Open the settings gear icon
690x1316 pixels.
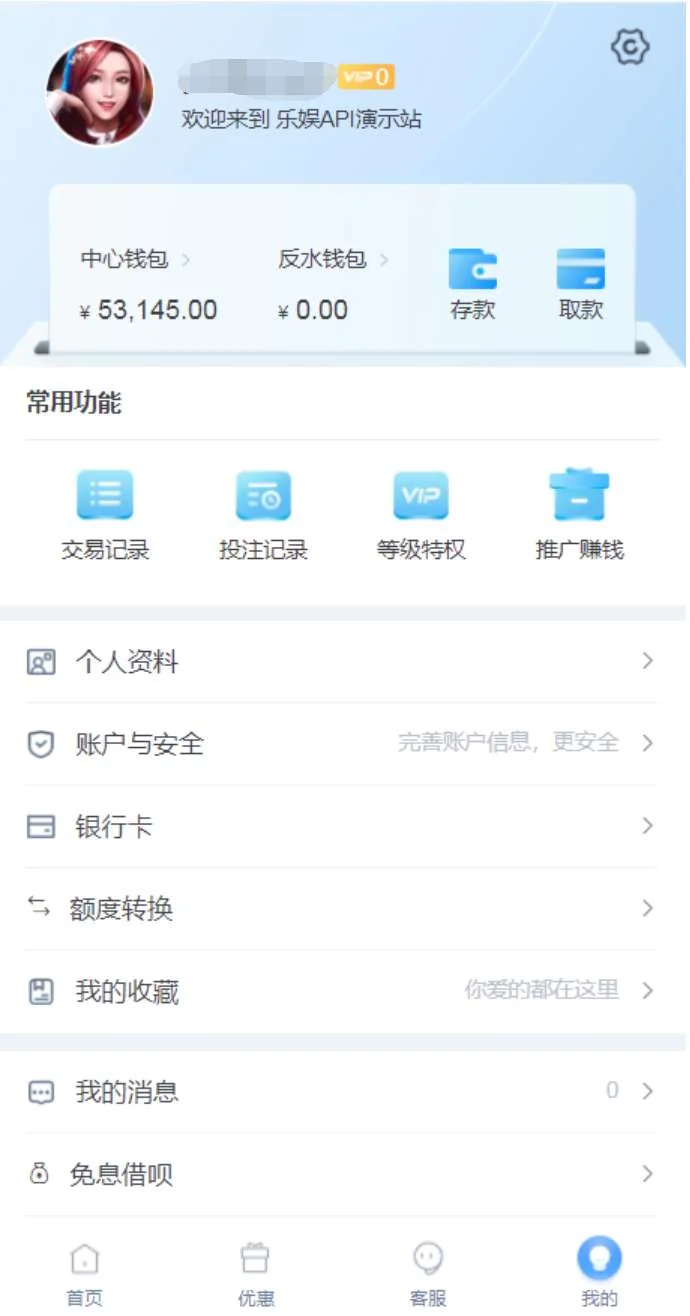point(630,47)
